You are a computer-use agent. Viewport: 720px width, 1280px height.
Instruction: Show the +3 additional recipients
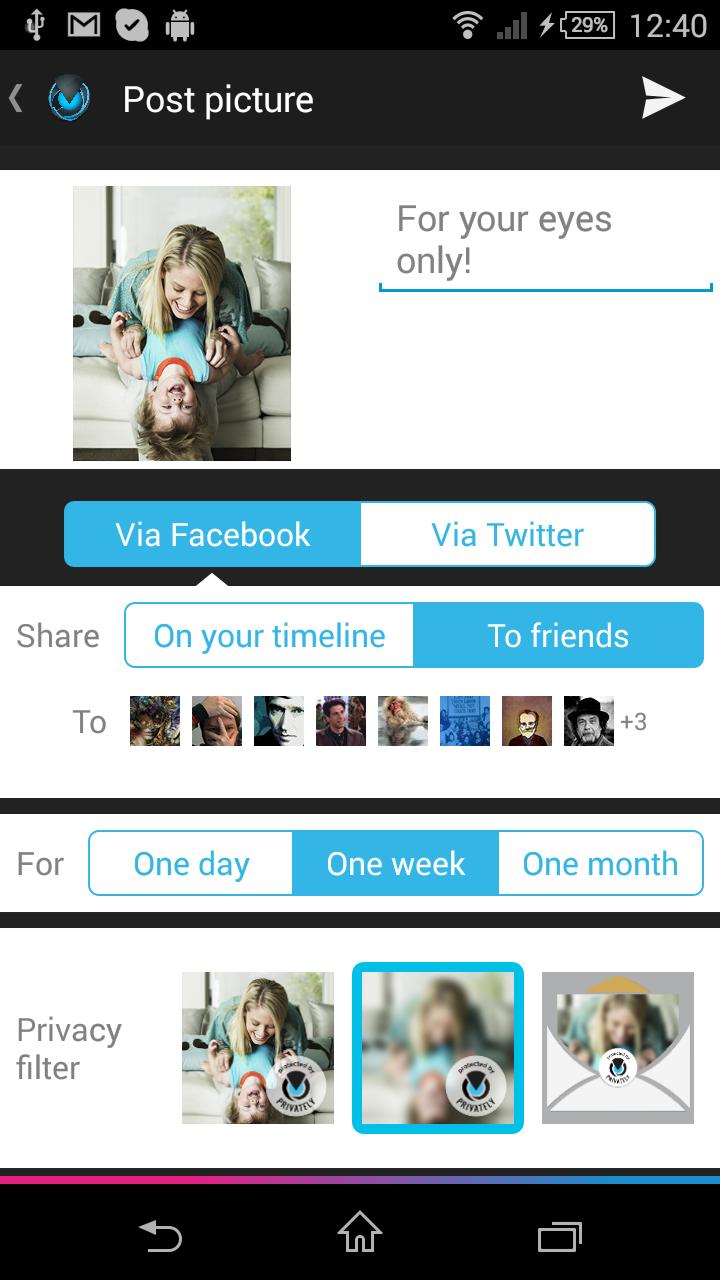[x=633, y=721]
